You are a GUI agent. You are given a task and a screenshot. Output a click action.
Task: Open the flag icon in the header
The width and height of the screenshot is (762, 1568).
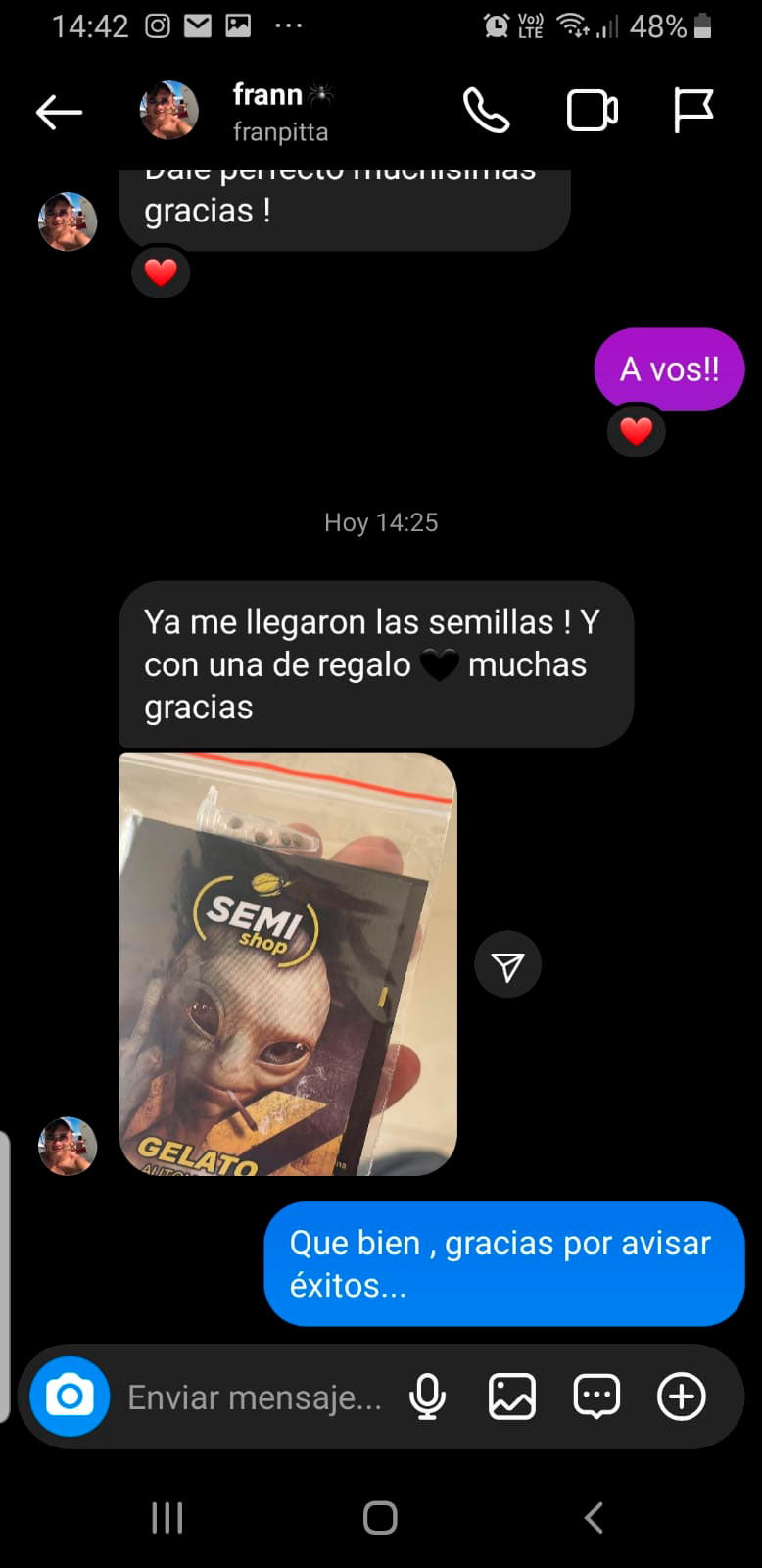693,111
